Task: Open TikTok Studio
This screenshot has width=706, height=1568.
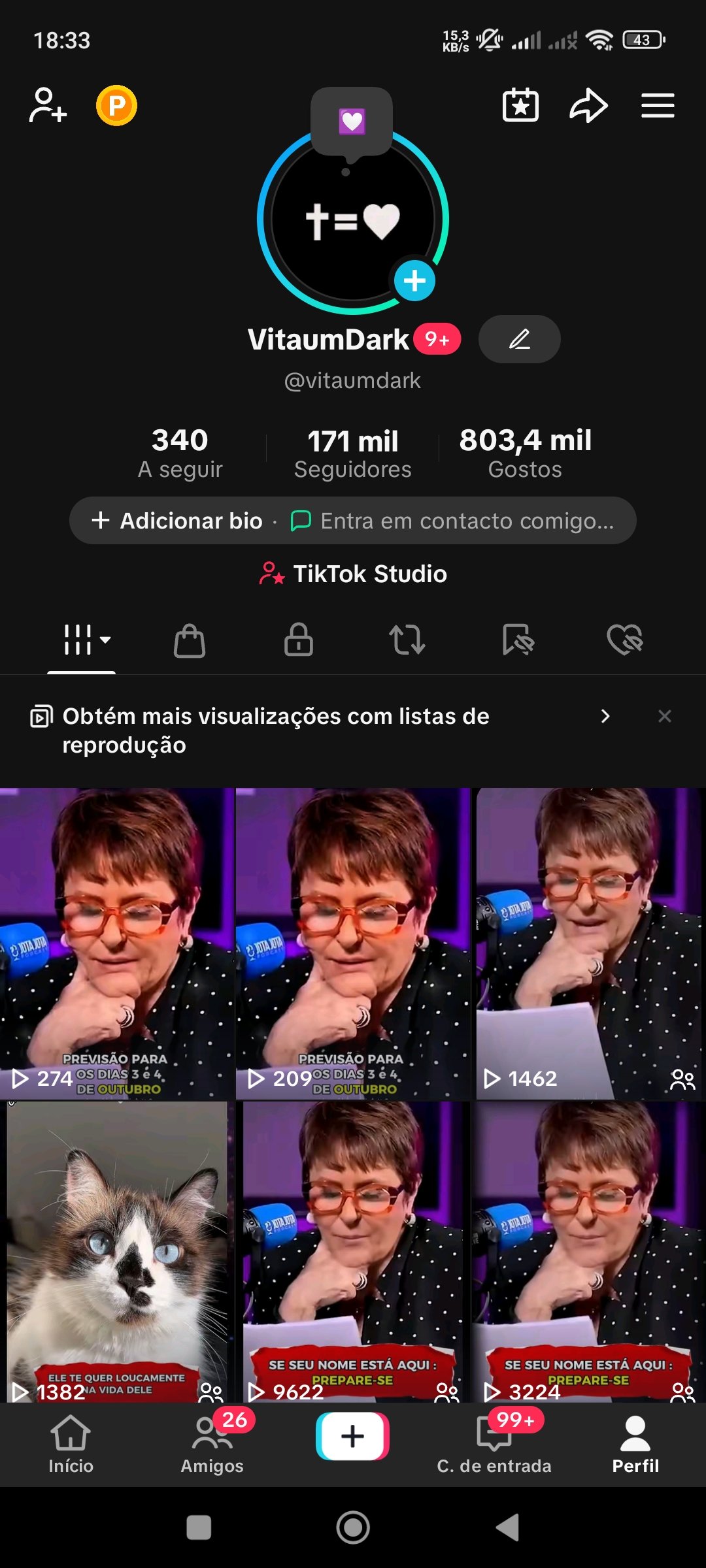Action: [353, 574]
